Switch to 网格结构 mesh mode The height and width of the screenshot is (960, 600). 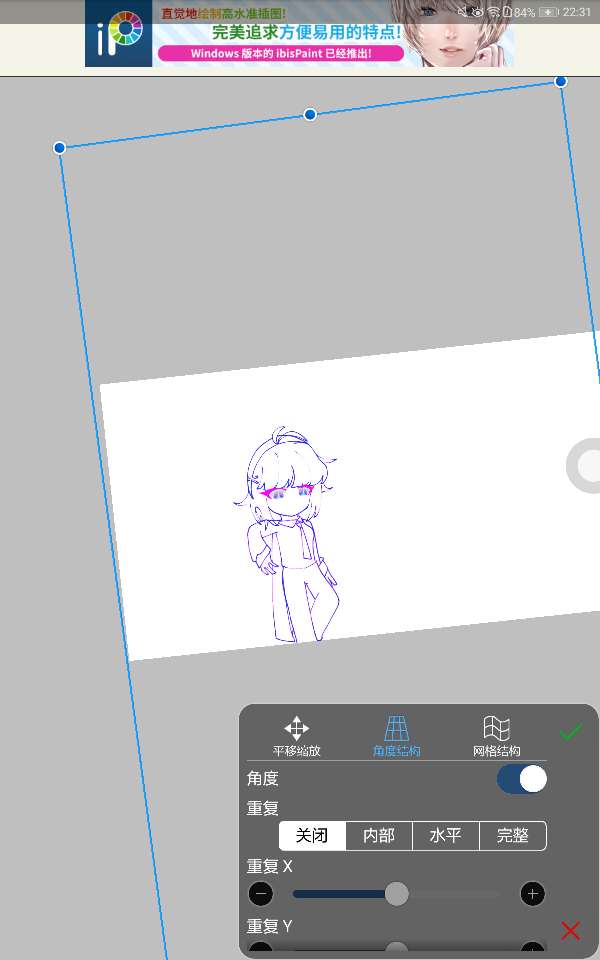coord(496,735)
